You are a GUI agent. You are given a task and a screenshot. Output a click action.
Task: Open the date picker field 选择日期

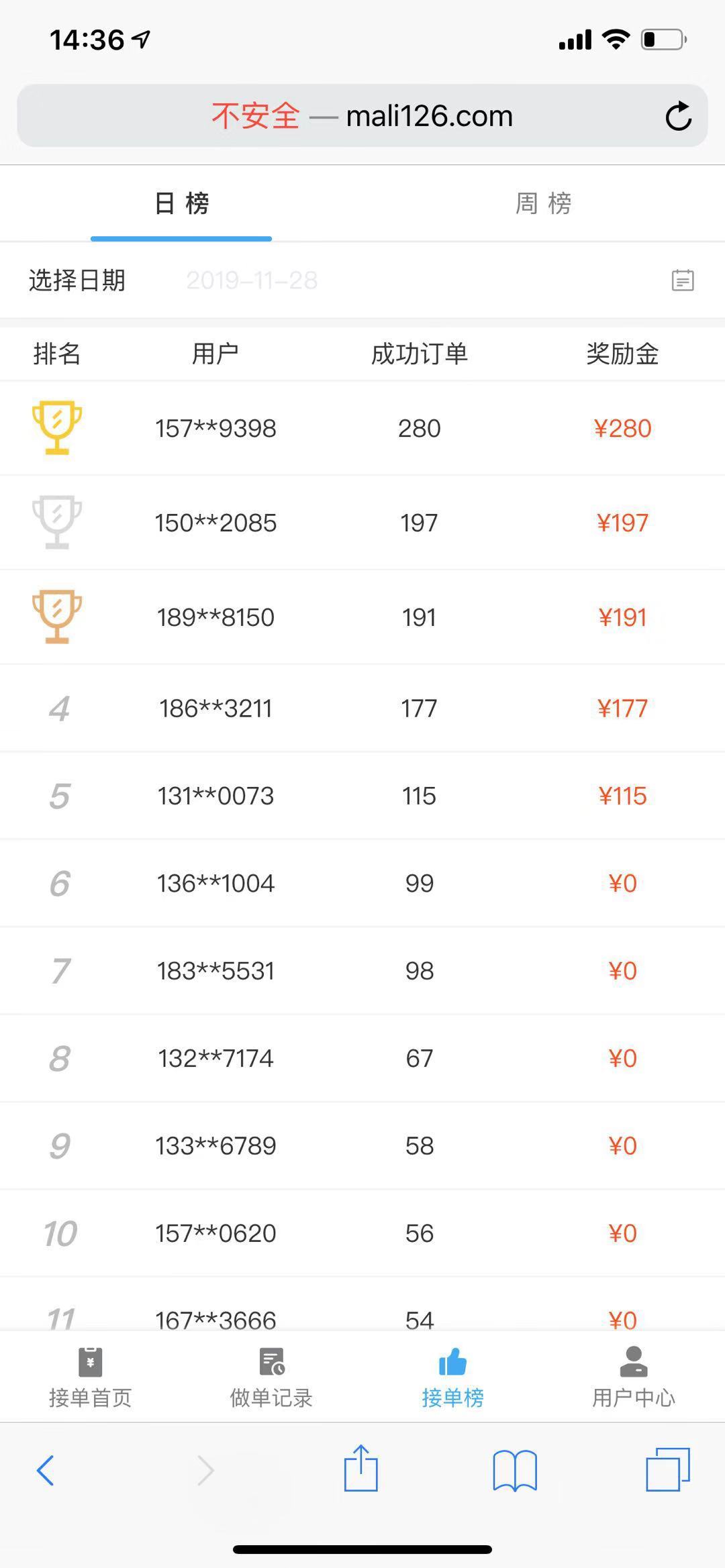(x=252, y=280)
